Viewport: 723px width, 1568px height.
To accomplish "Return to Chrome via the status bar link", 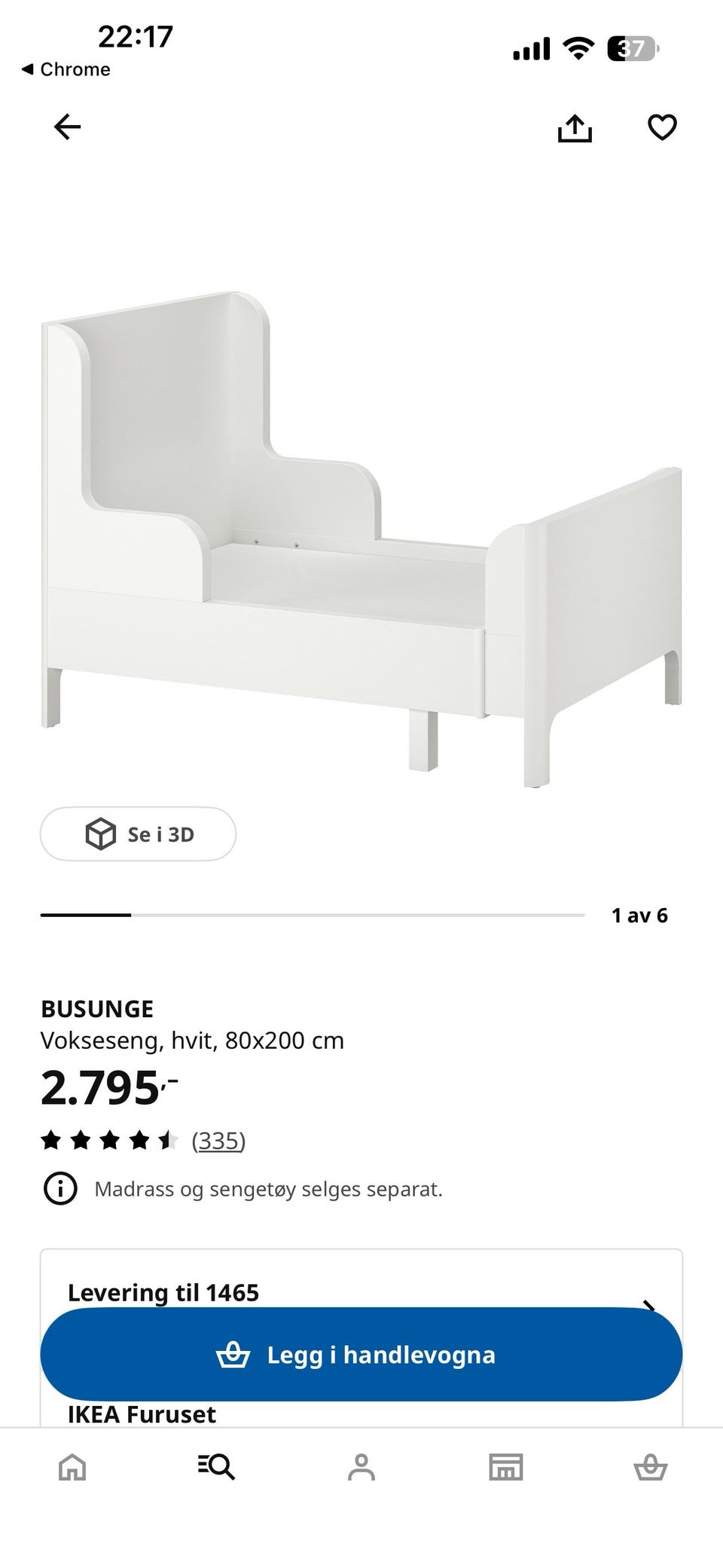I will pyautogui.click(x=66, y=69).
